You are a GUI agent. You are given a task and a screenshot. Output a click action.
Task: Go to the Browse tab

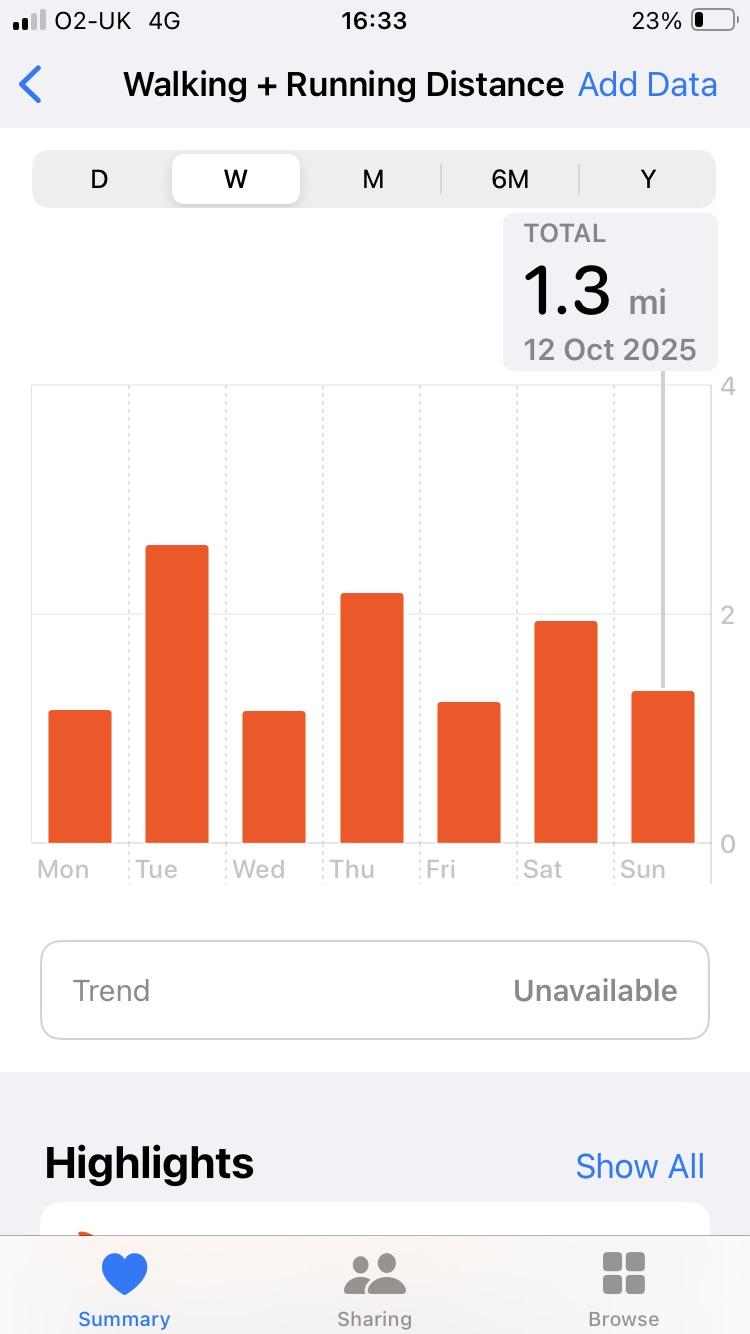(624, 1288)
